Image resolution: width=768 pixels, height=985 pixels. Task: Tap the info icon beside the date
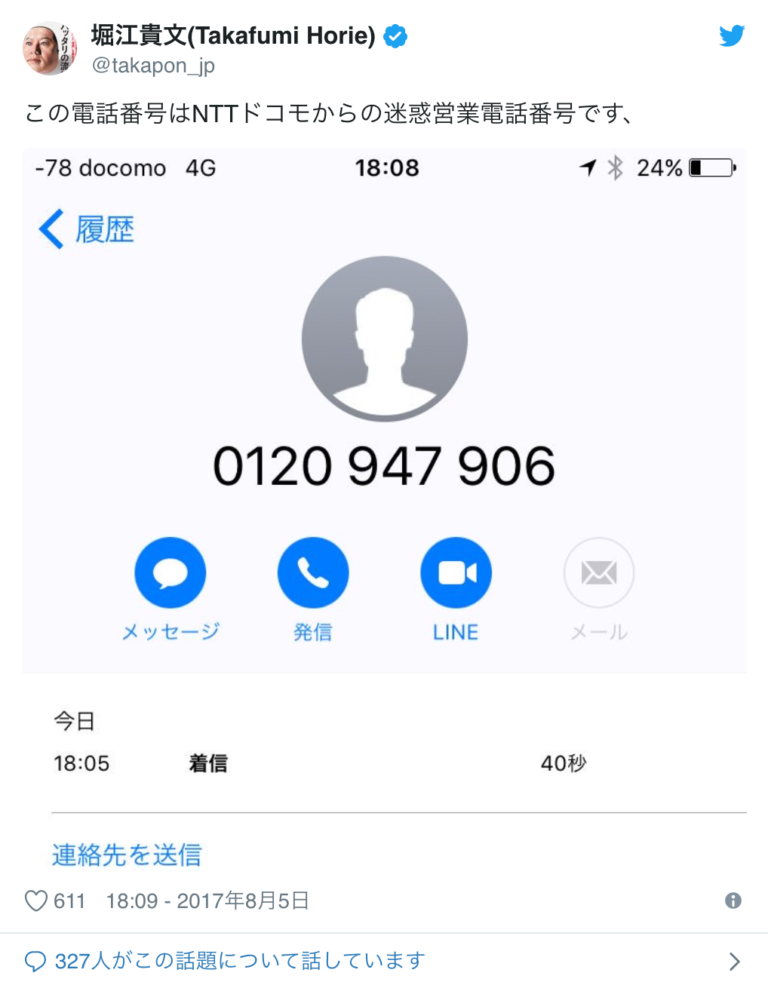pos(733,901)
